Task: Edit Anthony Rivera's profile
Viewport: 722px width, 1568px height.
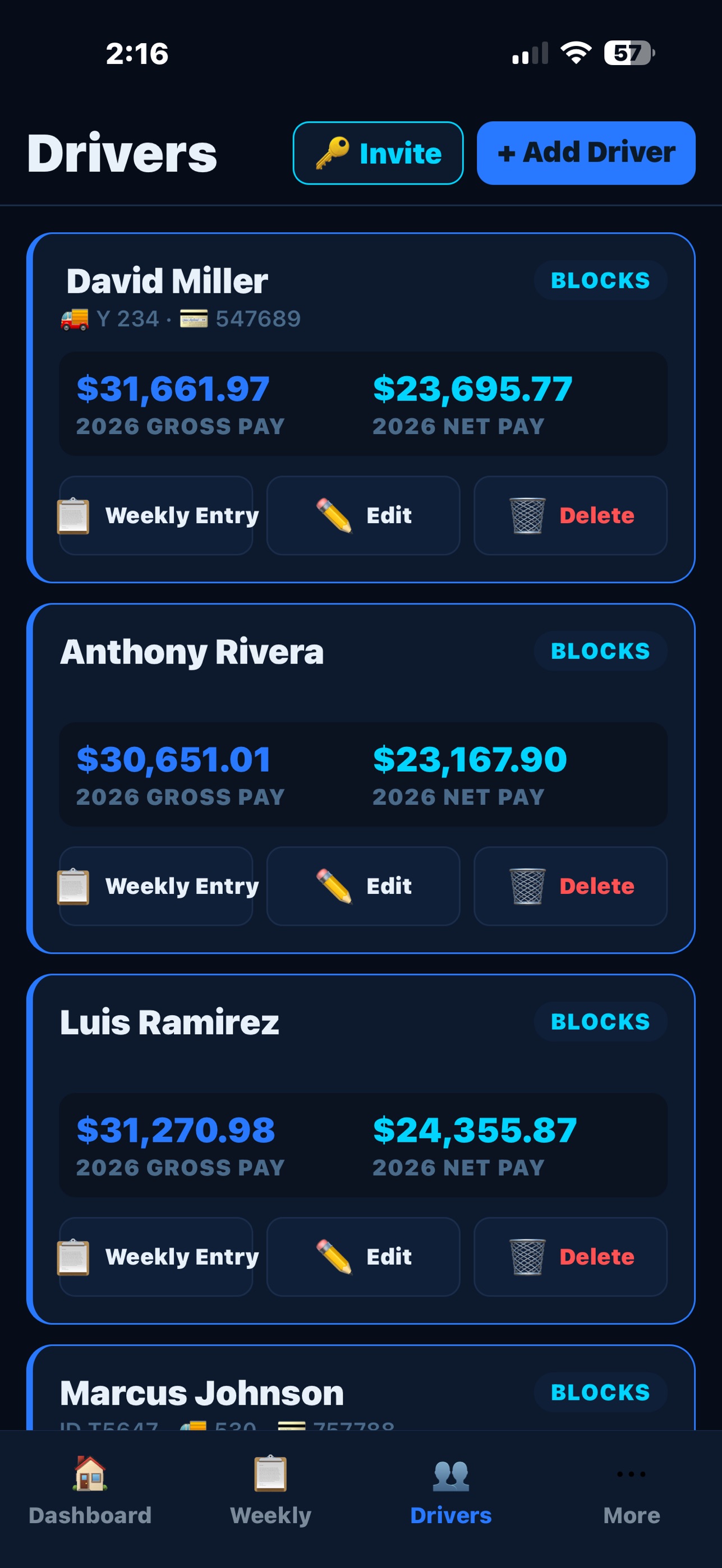Action: [364, 886]
